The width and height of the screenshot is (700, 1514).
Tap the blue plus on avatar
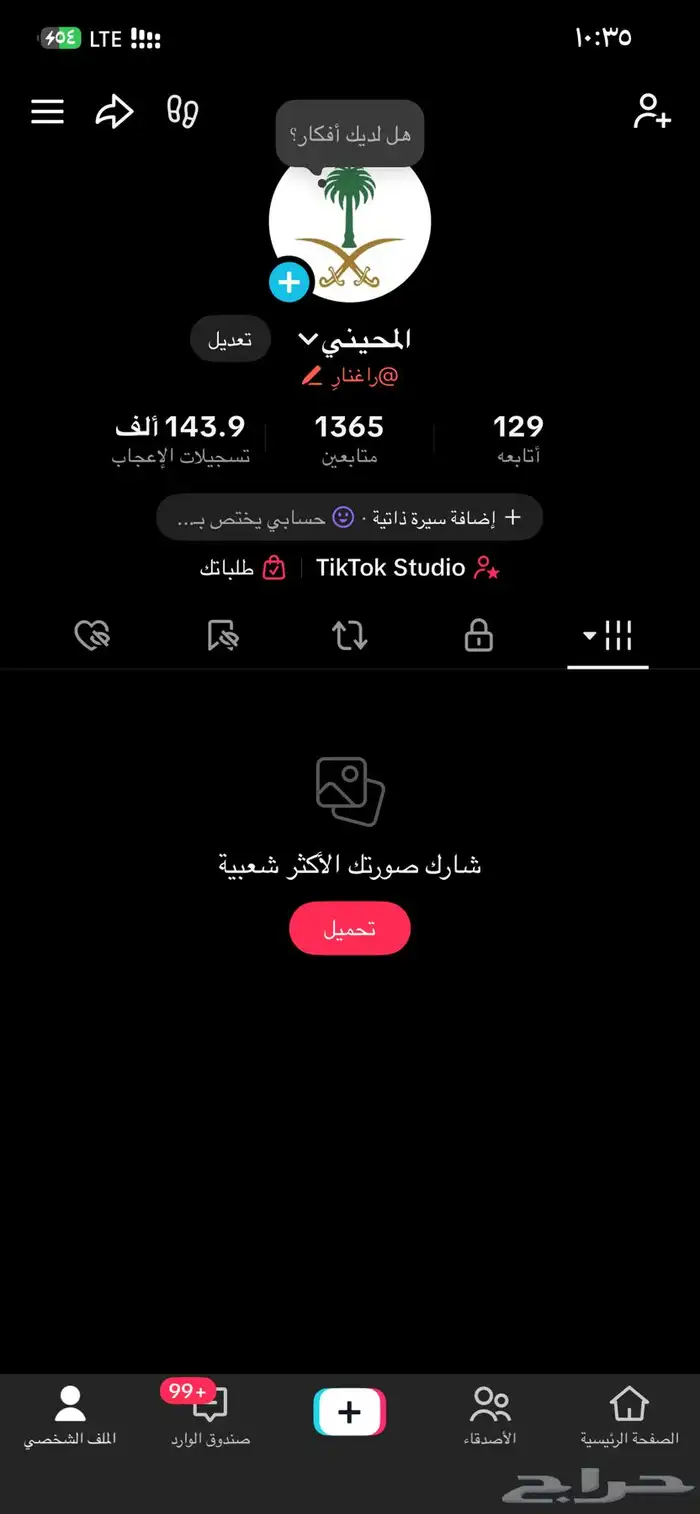pyautogui.click(x=289, y=283)
